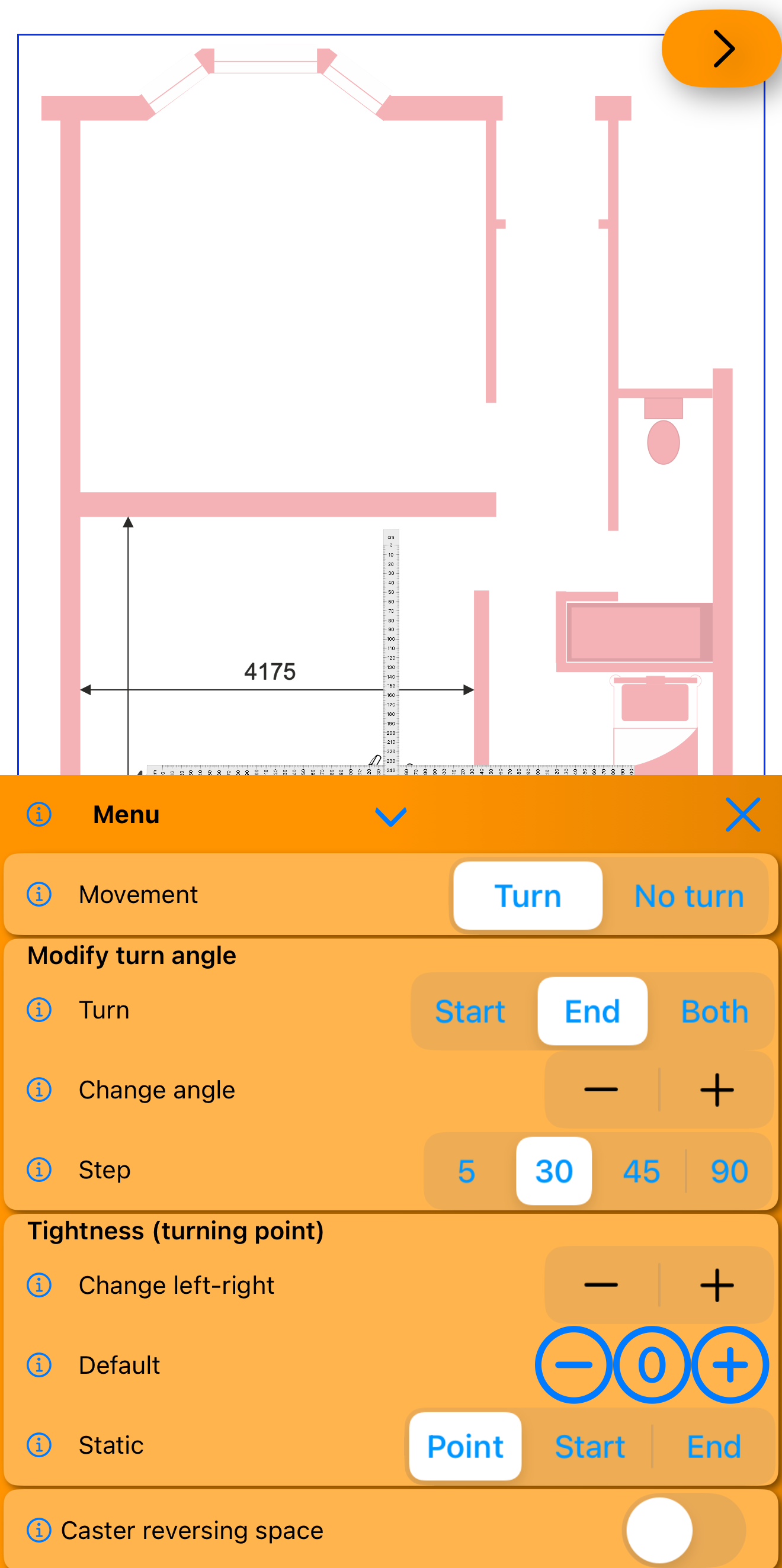Close the Menu panel
The image size is (782, 1568).
[x=742, y=814]
